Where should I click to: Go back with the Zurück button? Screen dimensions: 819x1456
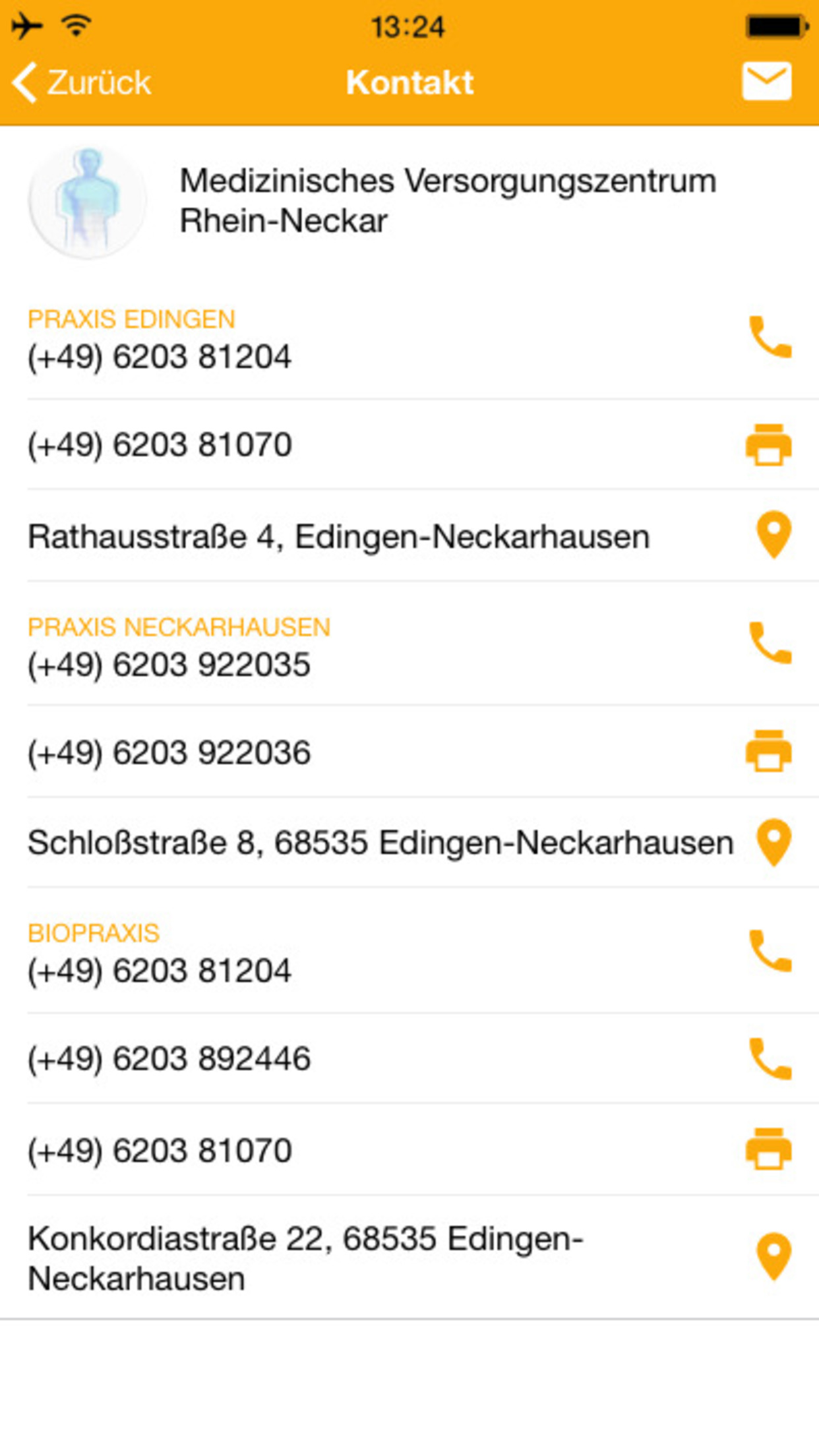(82, 82)
